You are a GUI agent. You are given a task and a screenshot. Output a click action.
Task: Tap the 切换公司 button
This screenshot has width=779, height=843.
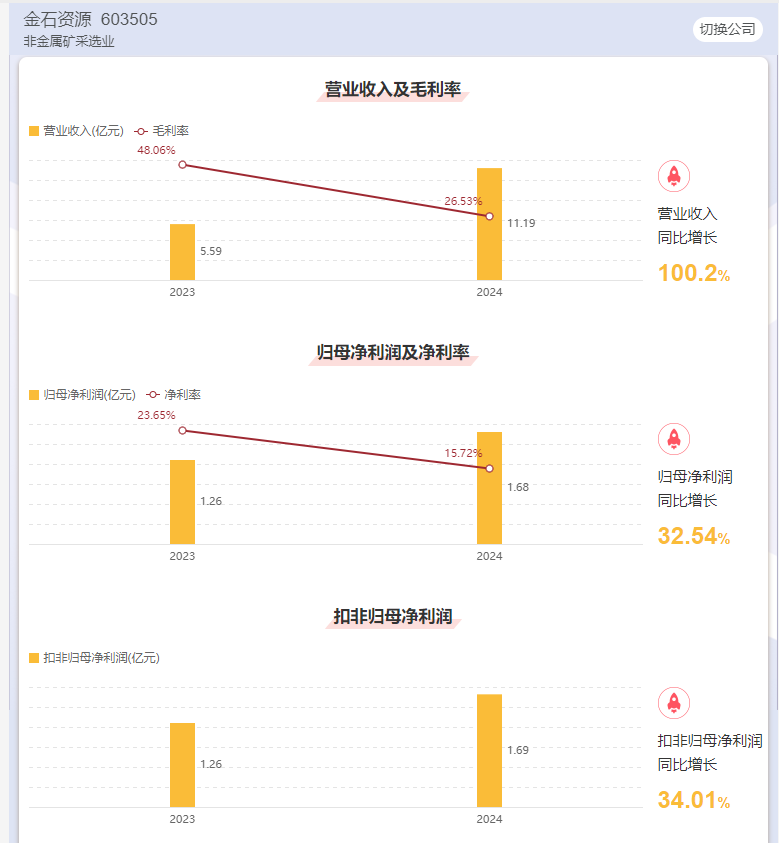(x=727, y=29)
